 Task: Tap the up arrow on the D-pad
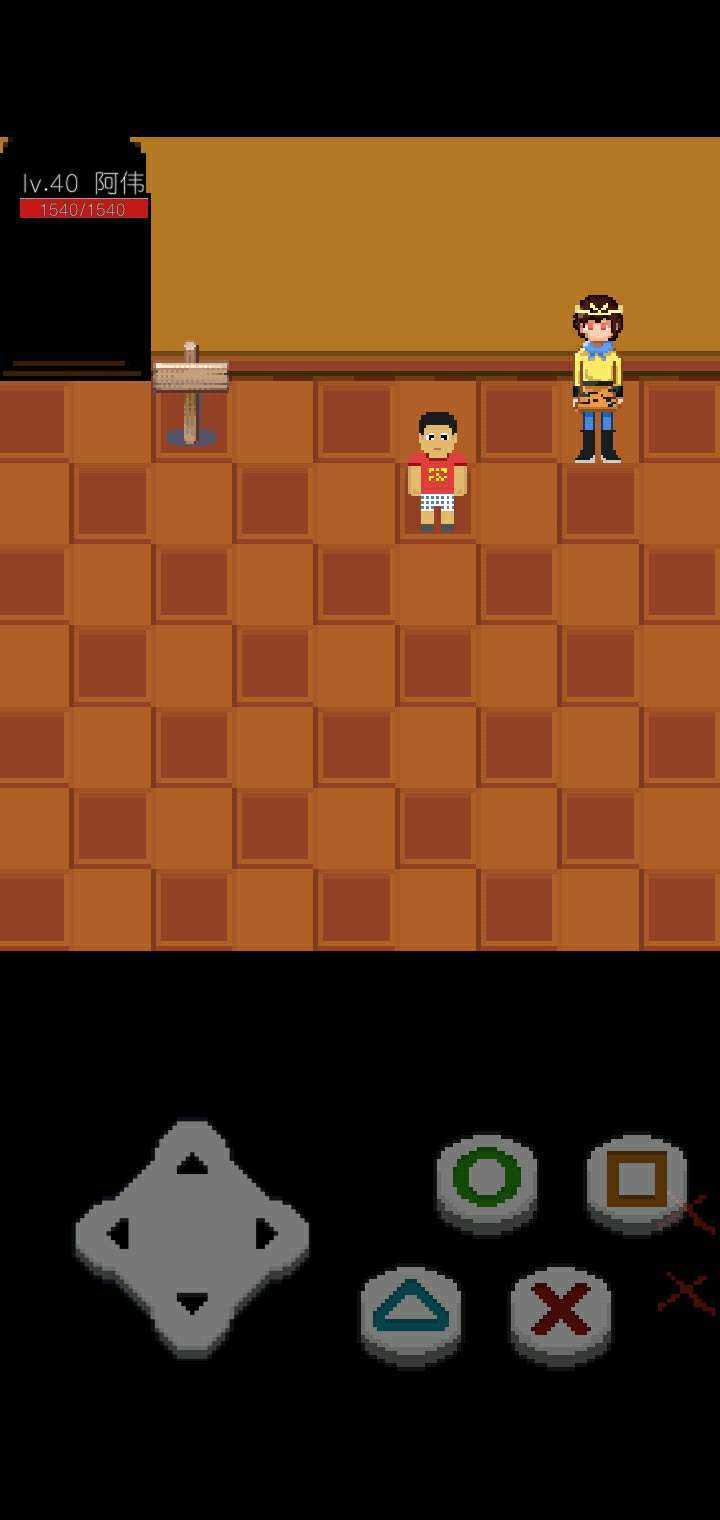[x=192, y=1163]
